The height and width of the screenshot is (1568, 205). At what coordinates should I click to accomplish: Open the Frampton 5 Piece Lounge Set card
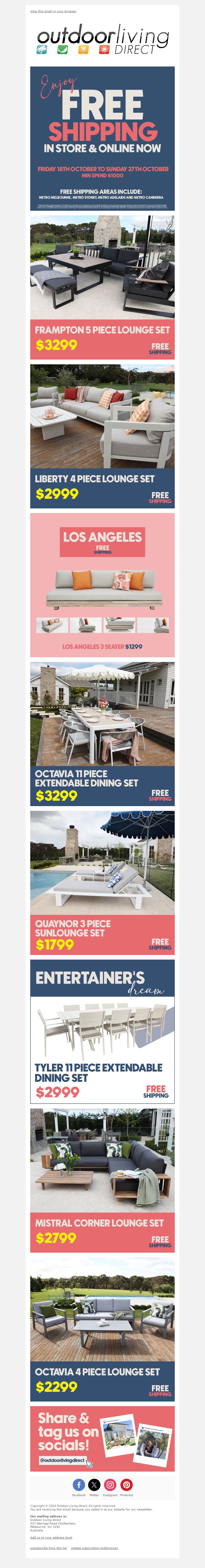click(x=102, y=286)
